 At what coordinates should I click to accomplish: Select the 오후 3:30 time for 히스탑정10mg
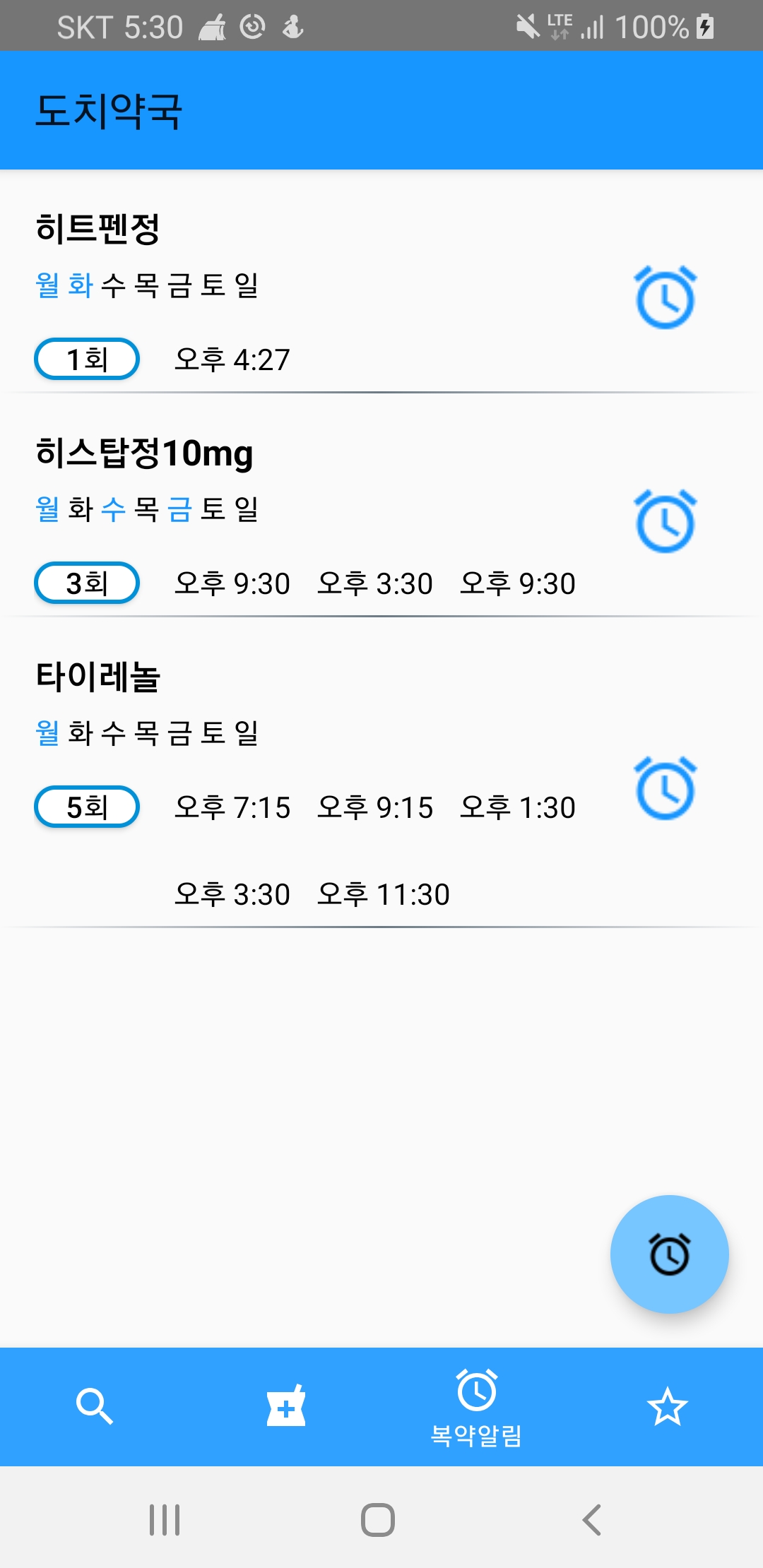click(x=377, y=583)
